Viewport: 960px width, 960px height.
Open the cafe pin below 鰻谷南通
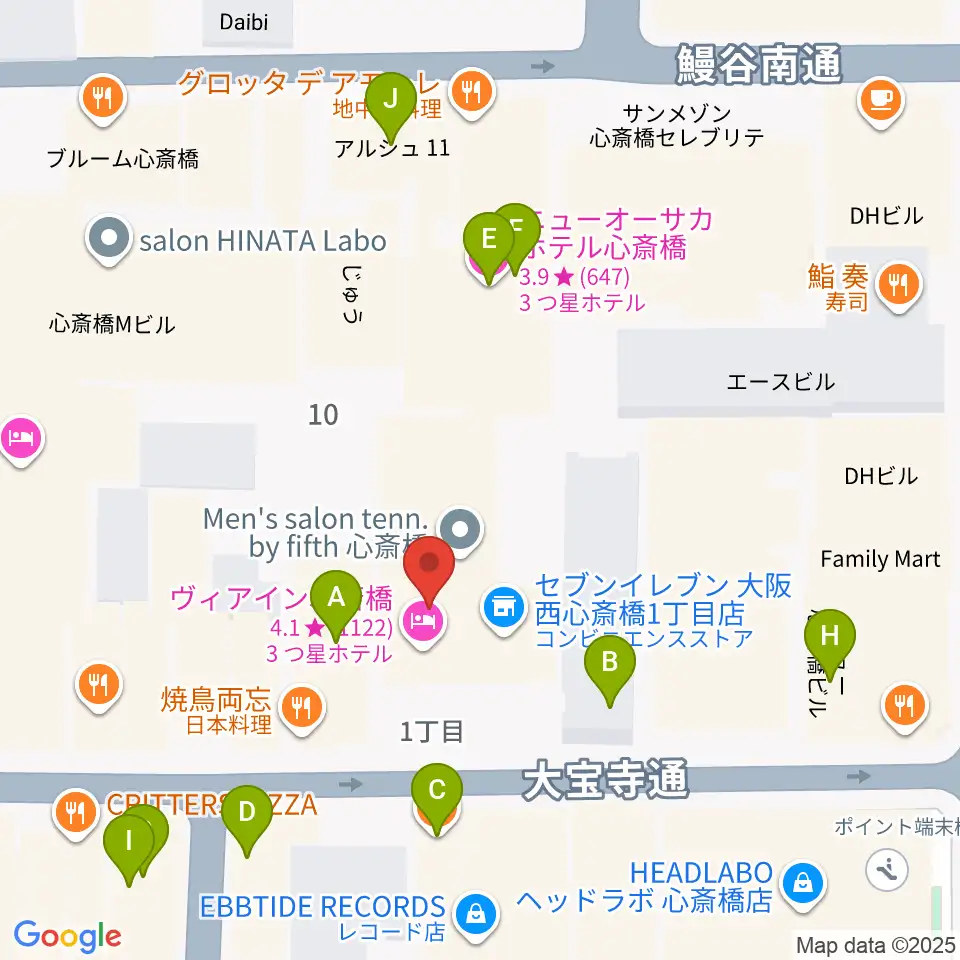[x=880, y=102]
